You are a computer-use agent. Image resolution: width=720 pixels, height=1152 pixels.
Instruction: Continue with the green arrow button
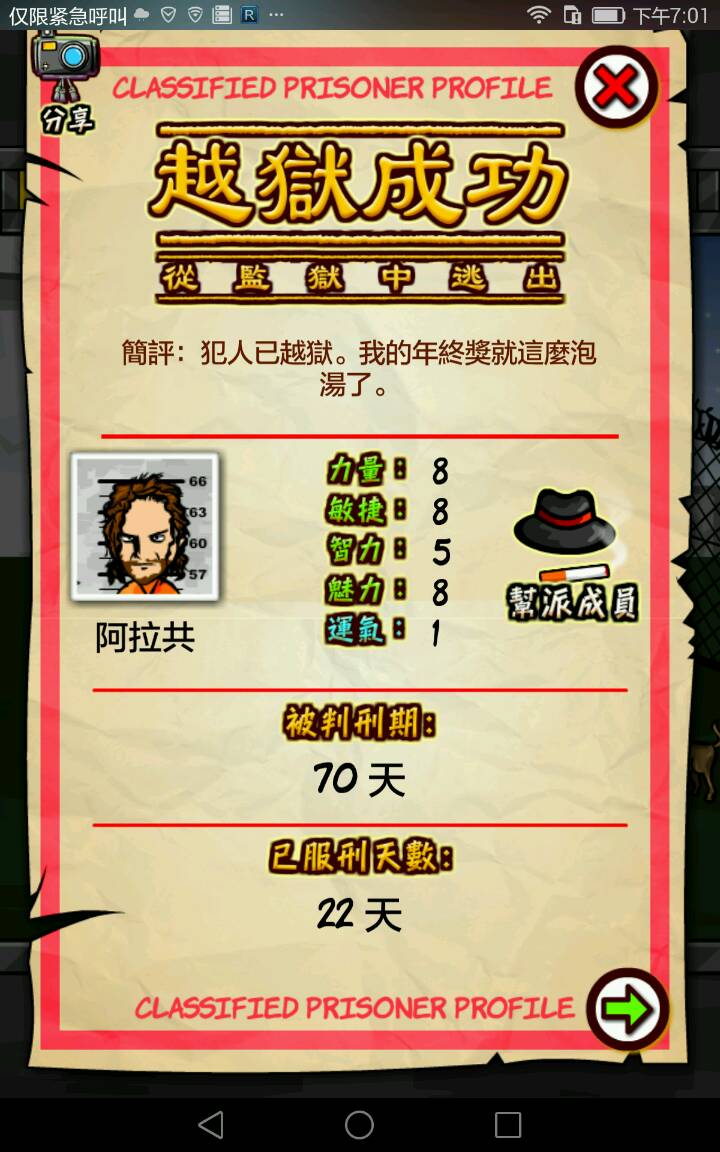coord(627,1008)
